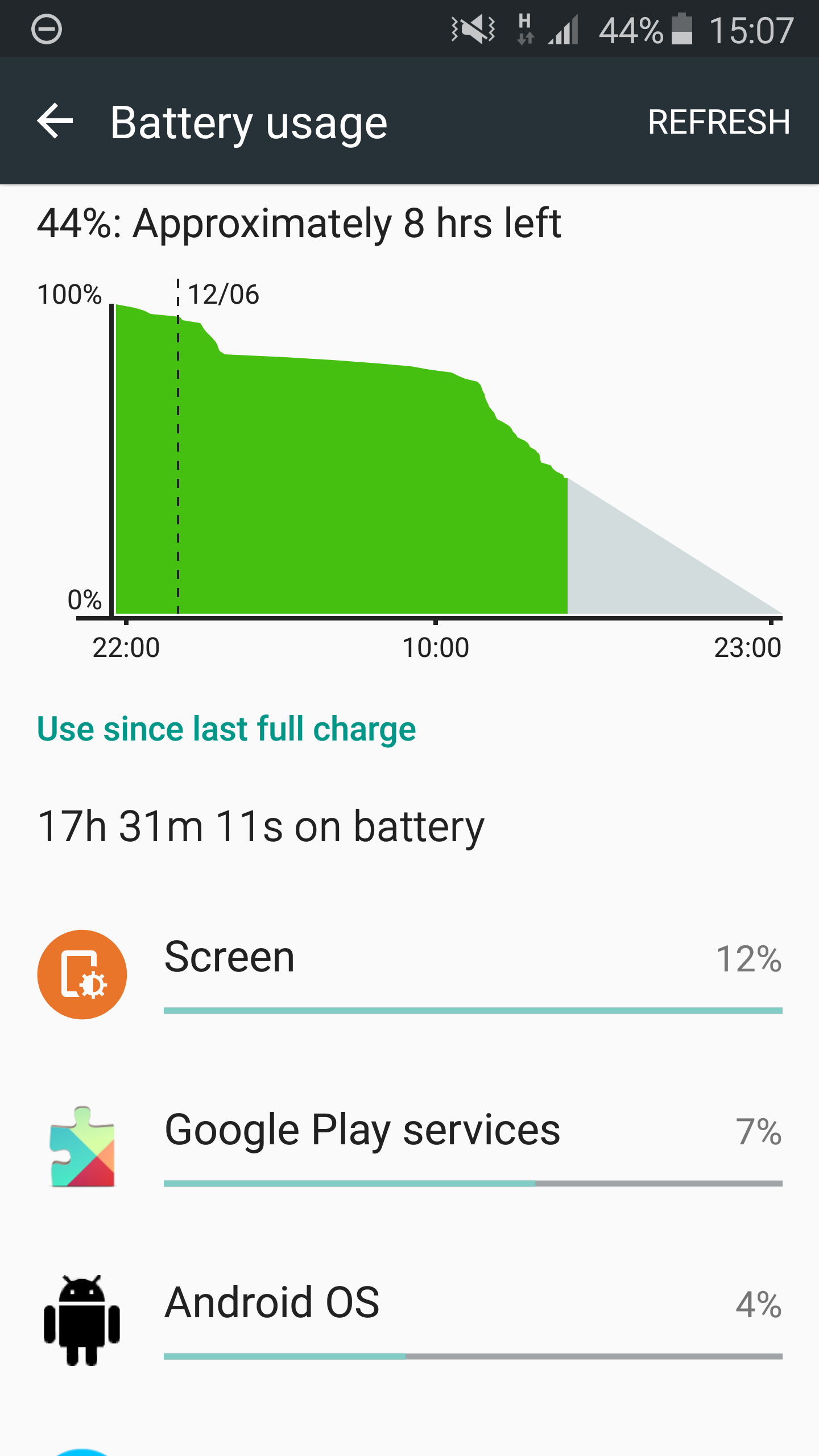
Task: Go back using the arrow icon
Action: (x=55, y=121)
